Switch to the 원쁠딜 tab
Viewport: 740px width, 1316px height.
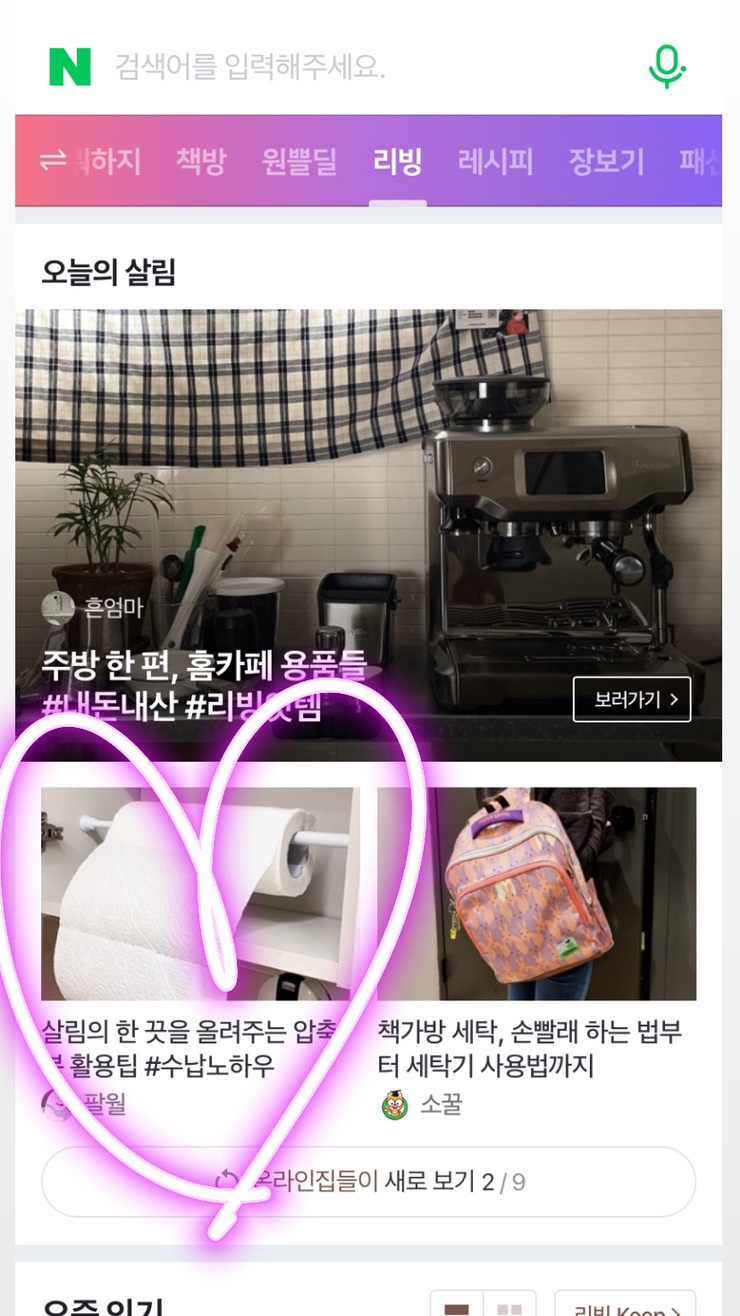pyautogui.click(x=299, y=160)
